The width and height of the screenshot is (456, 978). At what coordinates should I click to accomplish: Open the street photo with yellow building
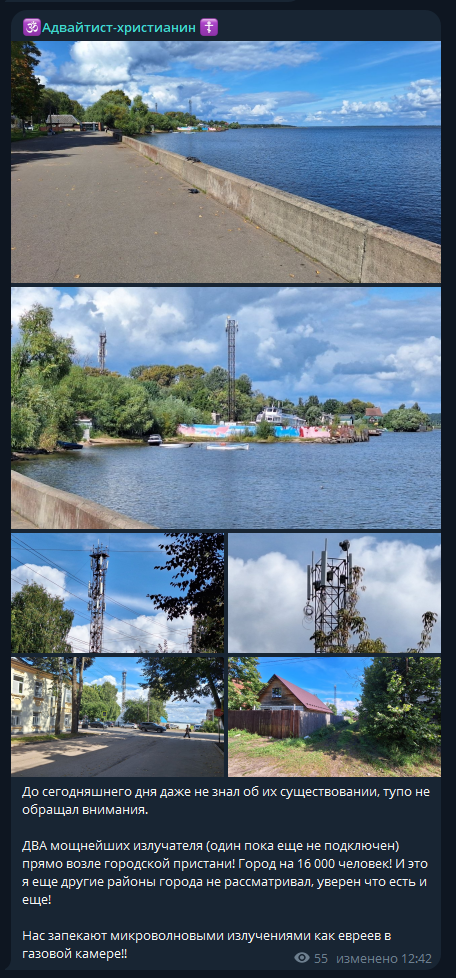pyautogui.click(x=118, y=717)
